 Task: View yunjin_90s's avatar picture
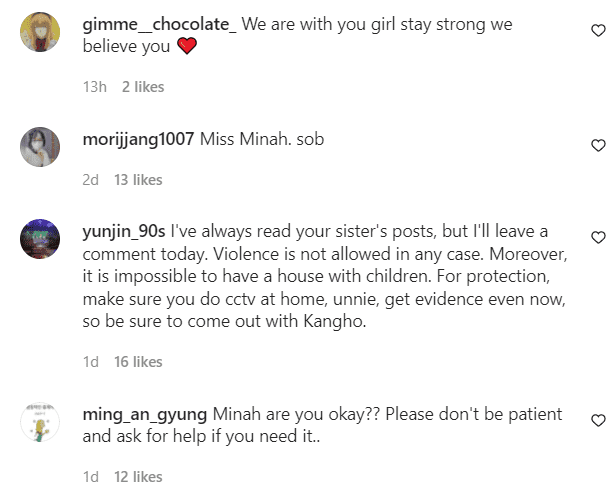pyautogui.click(x=41, y=240)
